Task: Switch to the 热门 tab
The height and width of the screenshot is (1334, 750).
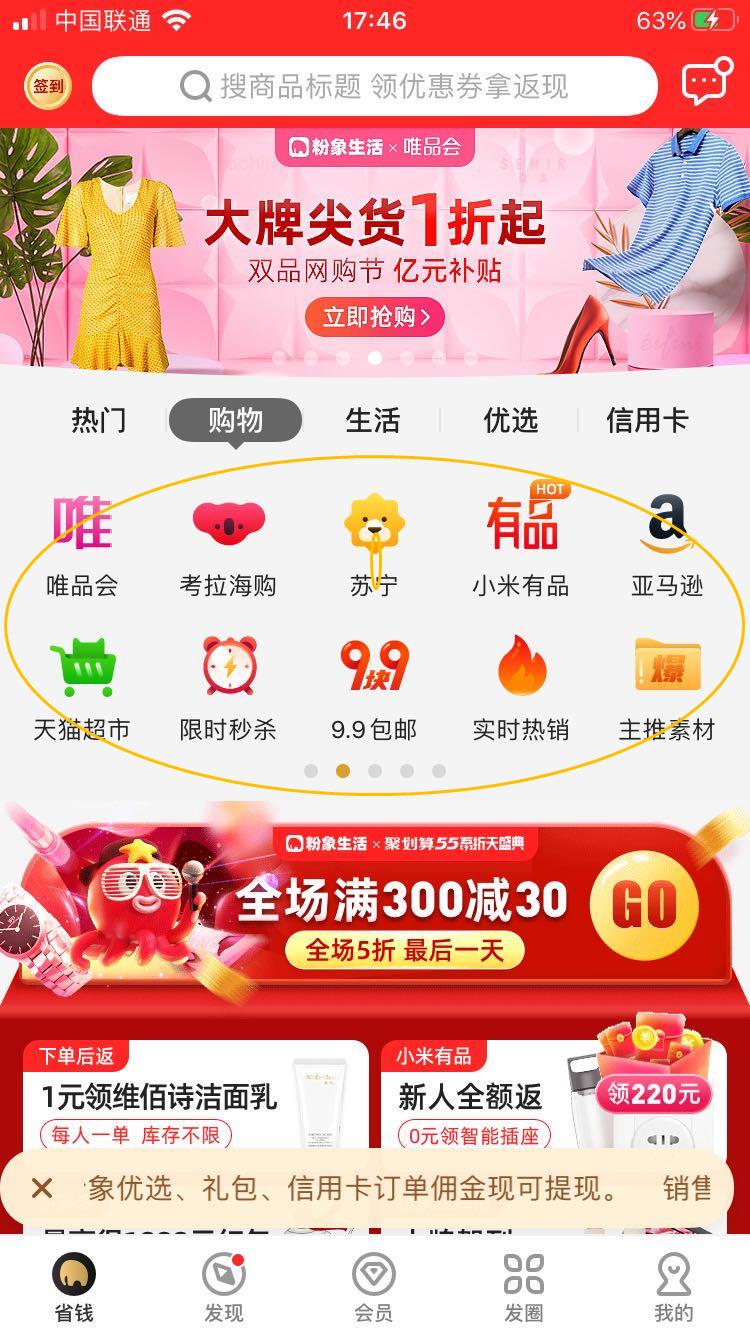Action: [x=99, y=420]
